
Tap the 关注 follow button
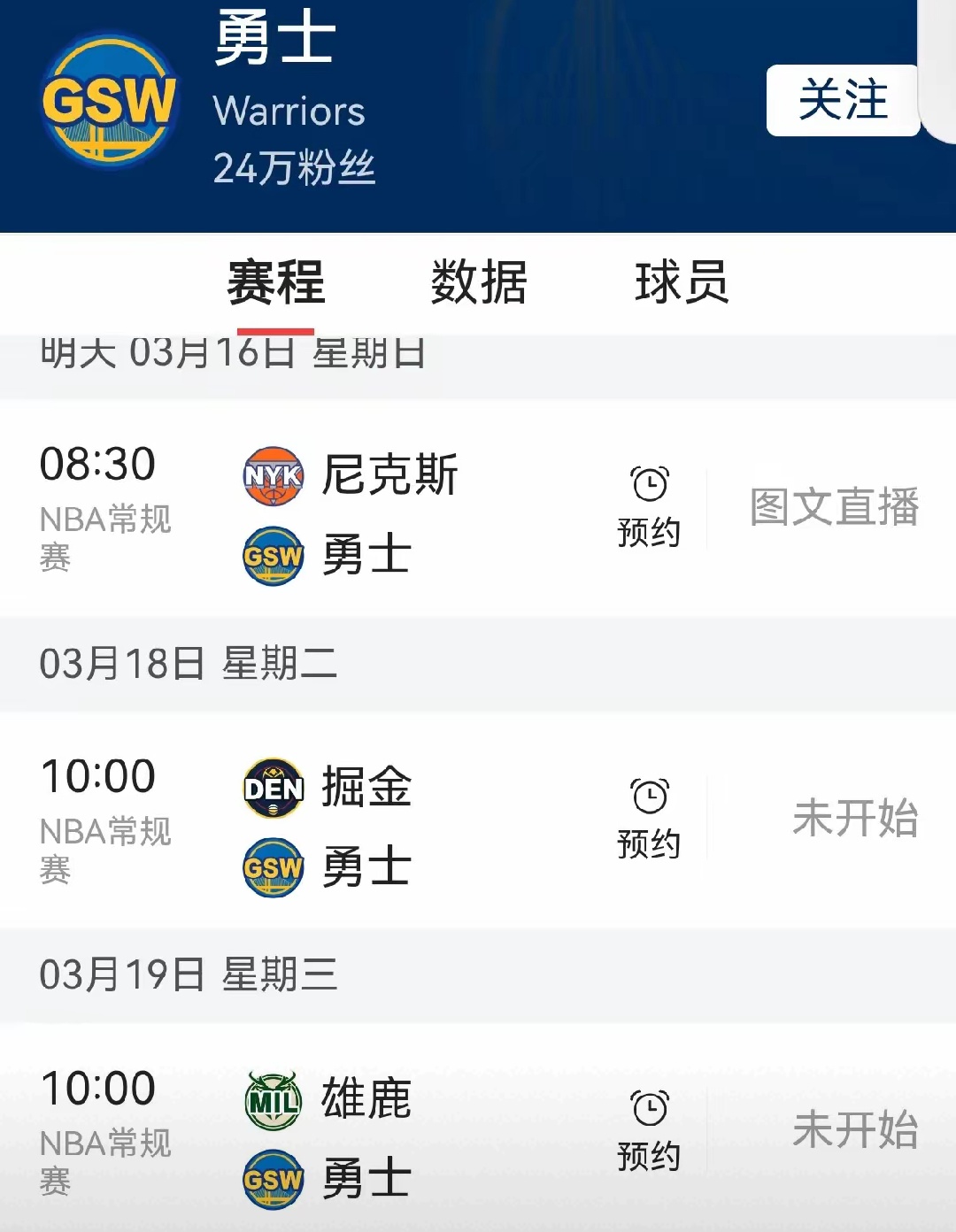coord(842,100)
